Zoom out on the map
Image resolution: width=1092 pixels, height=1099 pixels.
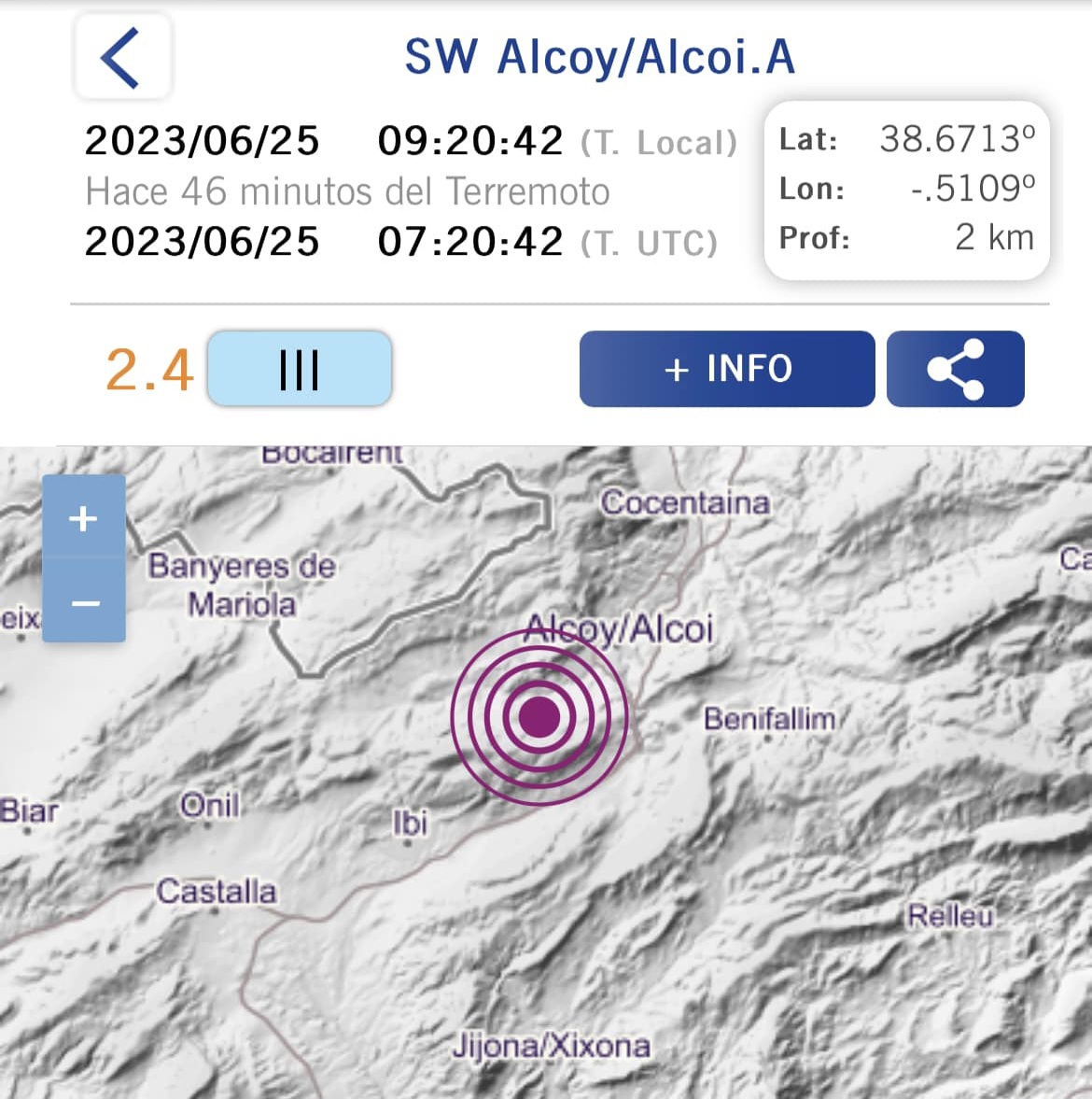[84, 602]
